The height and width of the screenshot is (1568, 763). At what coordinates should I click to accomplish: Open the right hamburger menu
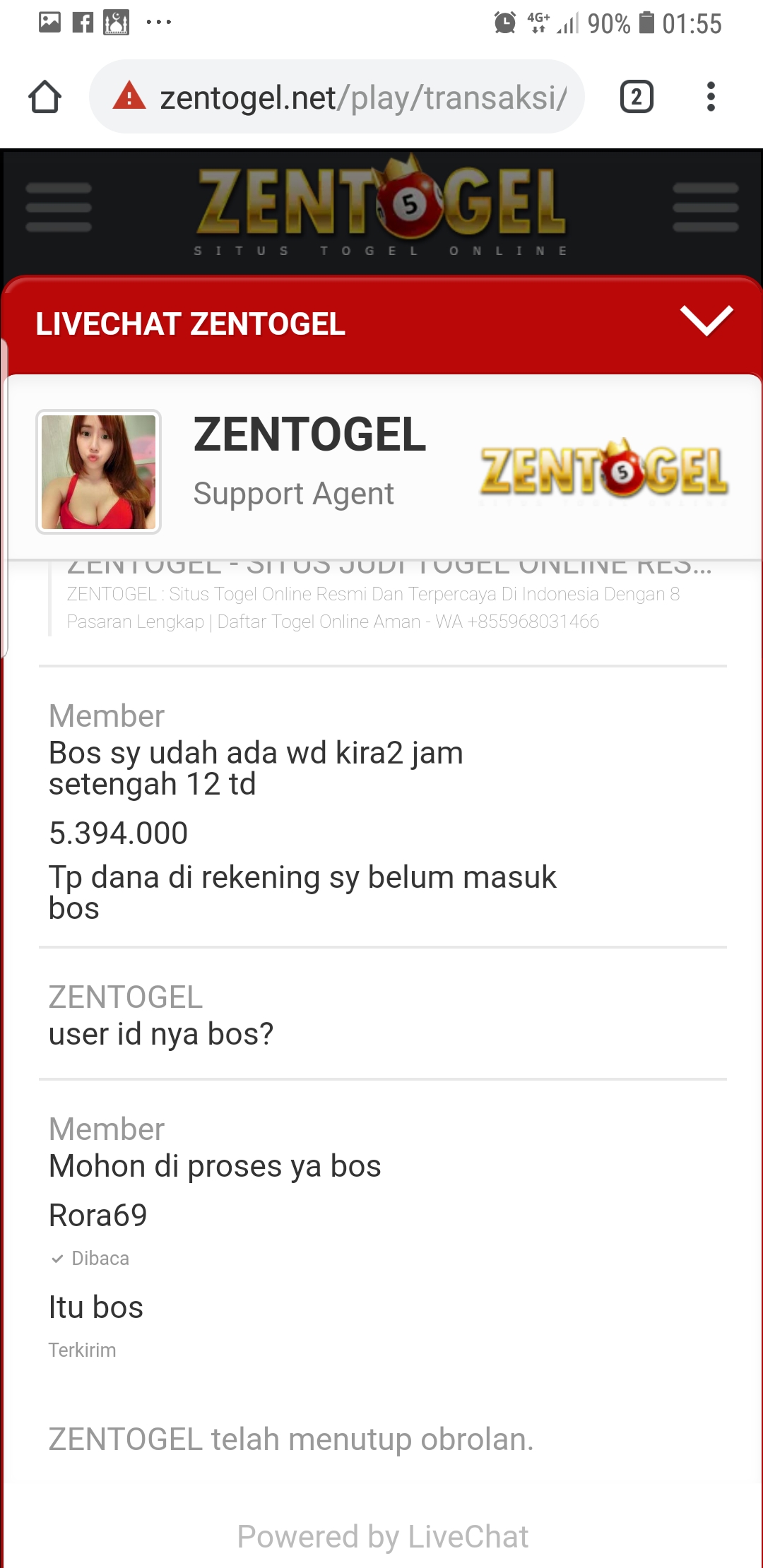pos(705,208)
